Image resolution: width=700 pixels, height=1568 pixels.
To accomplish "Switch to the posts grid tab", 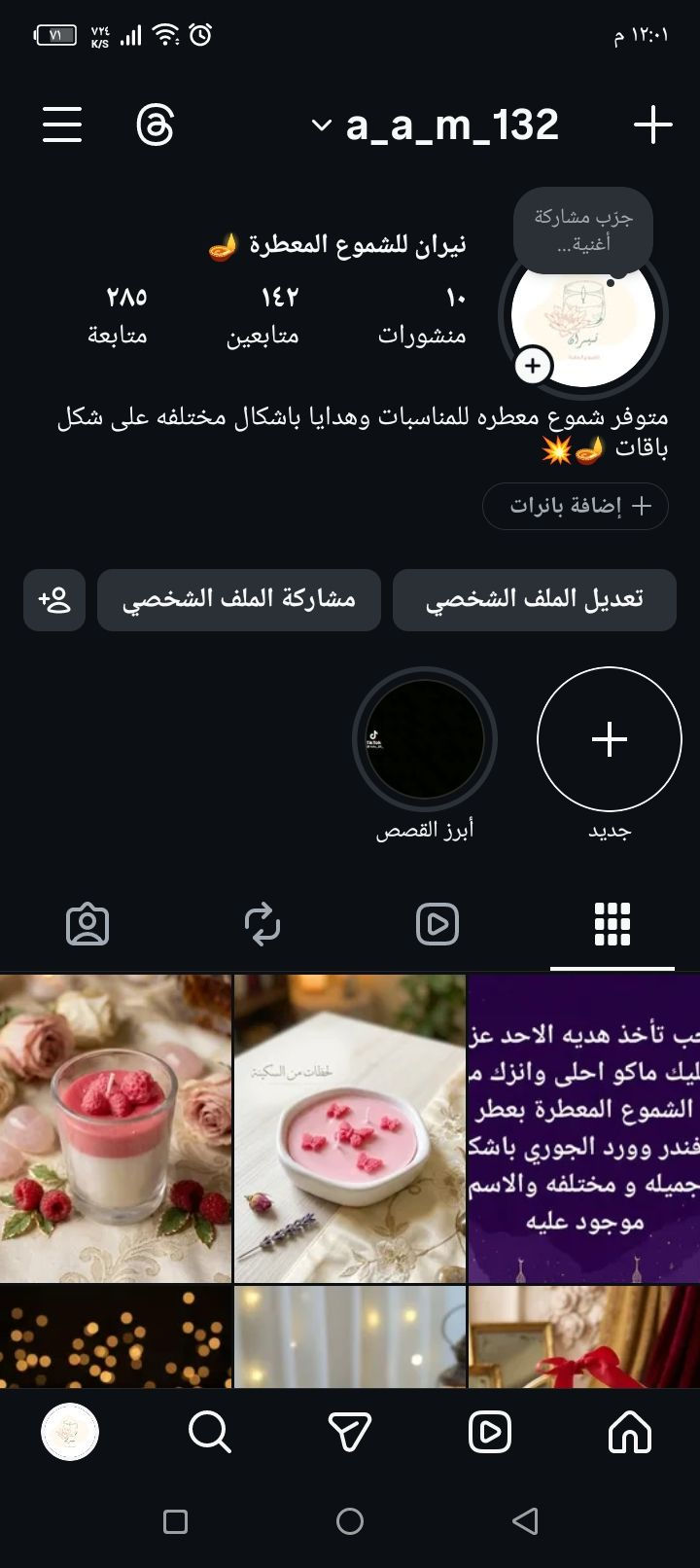I will pyautogui.click(x=612, y=924).
